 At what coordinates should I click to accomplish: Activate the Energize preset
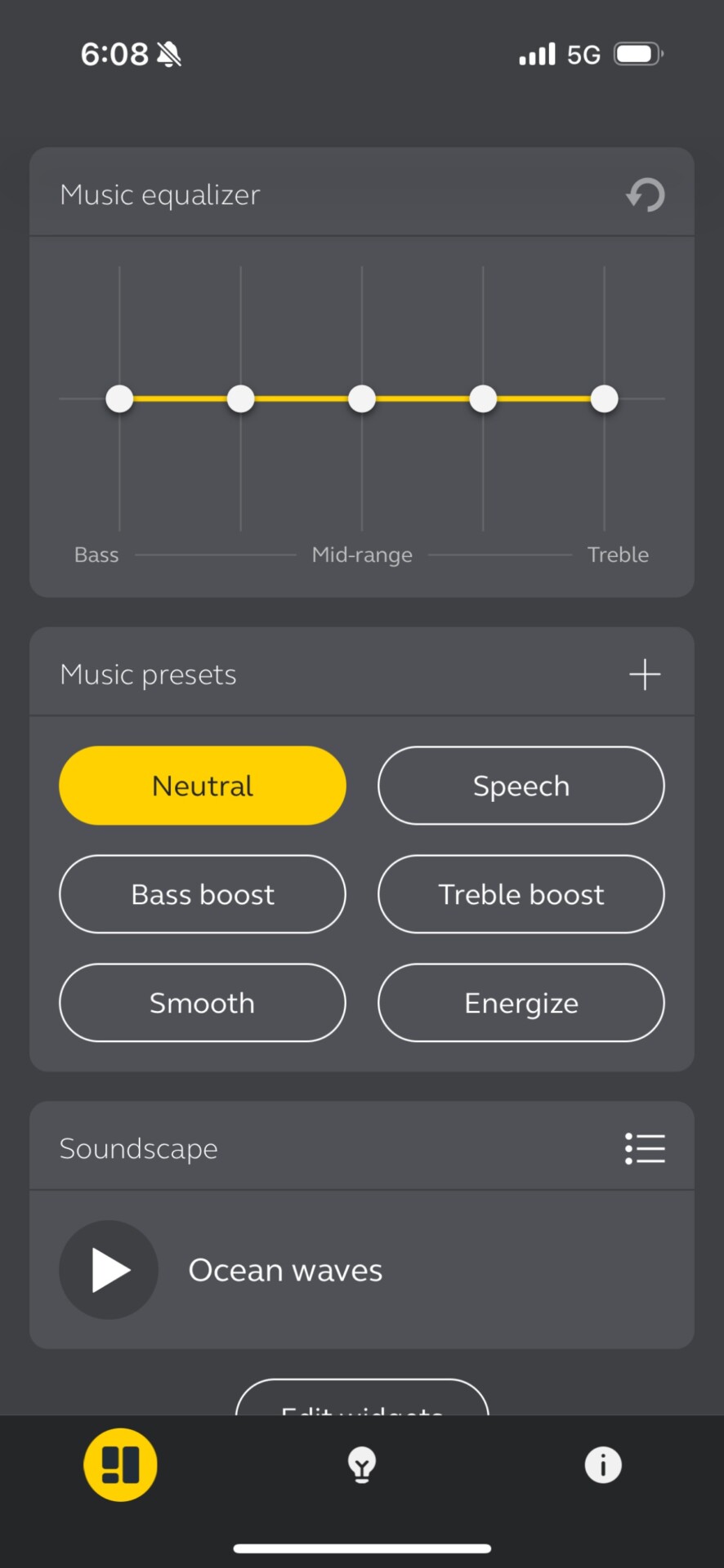click(521, 1003)
